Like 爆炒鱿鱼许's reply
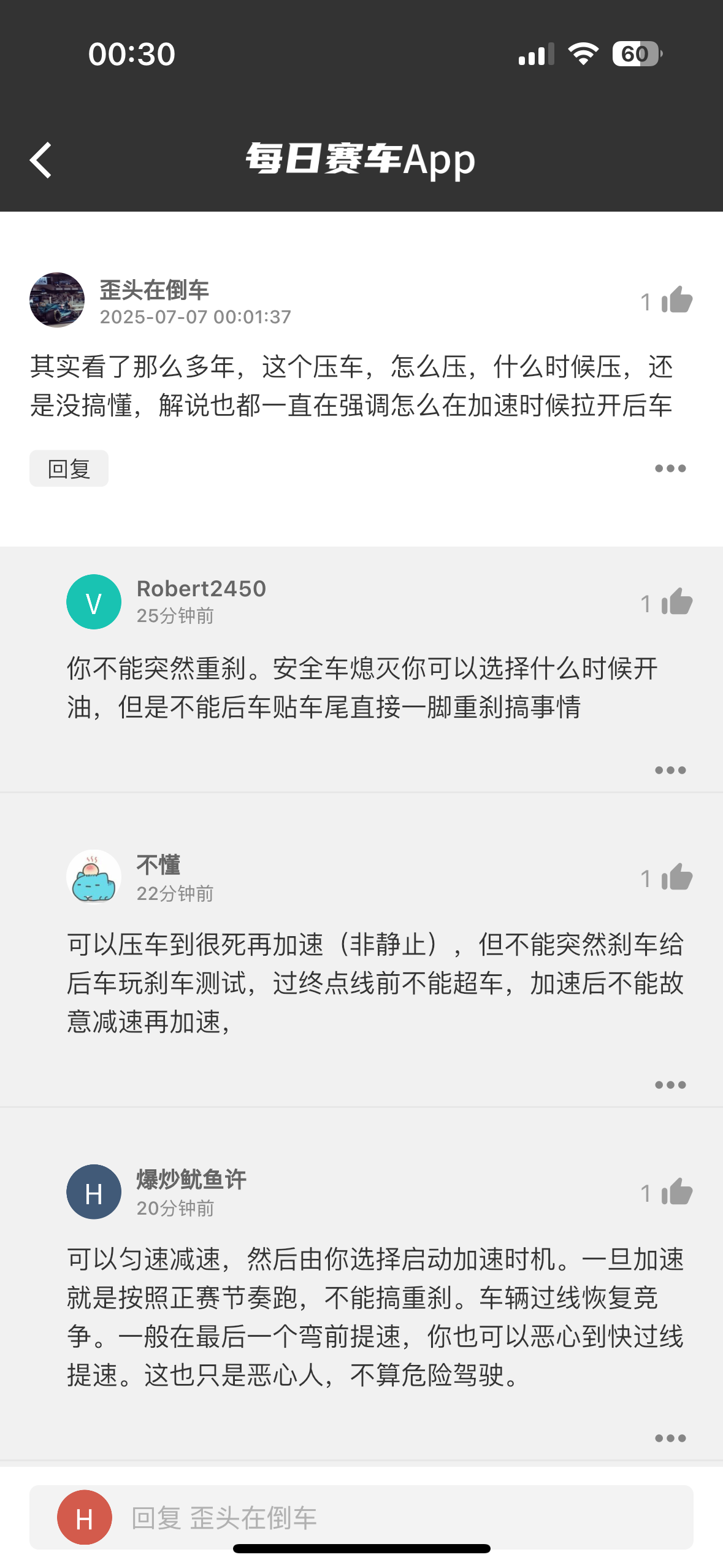Viewport: 723px width, 1568px height. pyautogui.click(x=677, y=1192)
